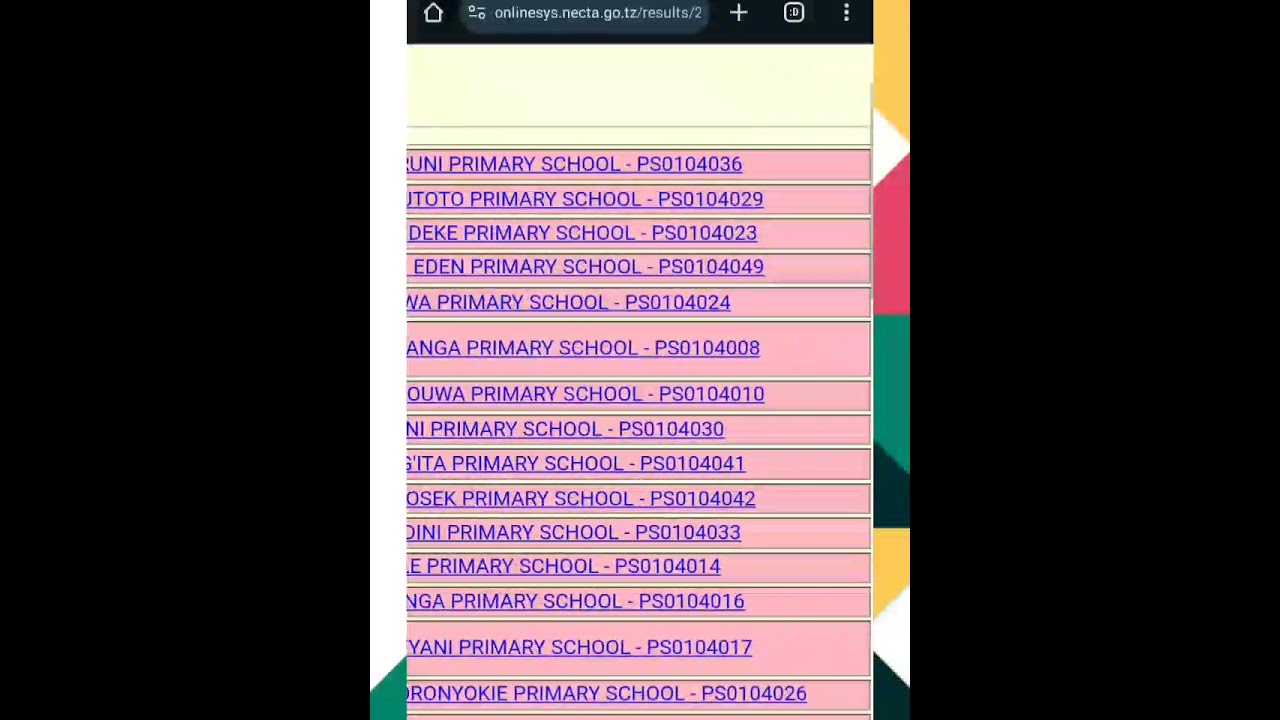Open results for school PS0104033

(x=574, y=532)
